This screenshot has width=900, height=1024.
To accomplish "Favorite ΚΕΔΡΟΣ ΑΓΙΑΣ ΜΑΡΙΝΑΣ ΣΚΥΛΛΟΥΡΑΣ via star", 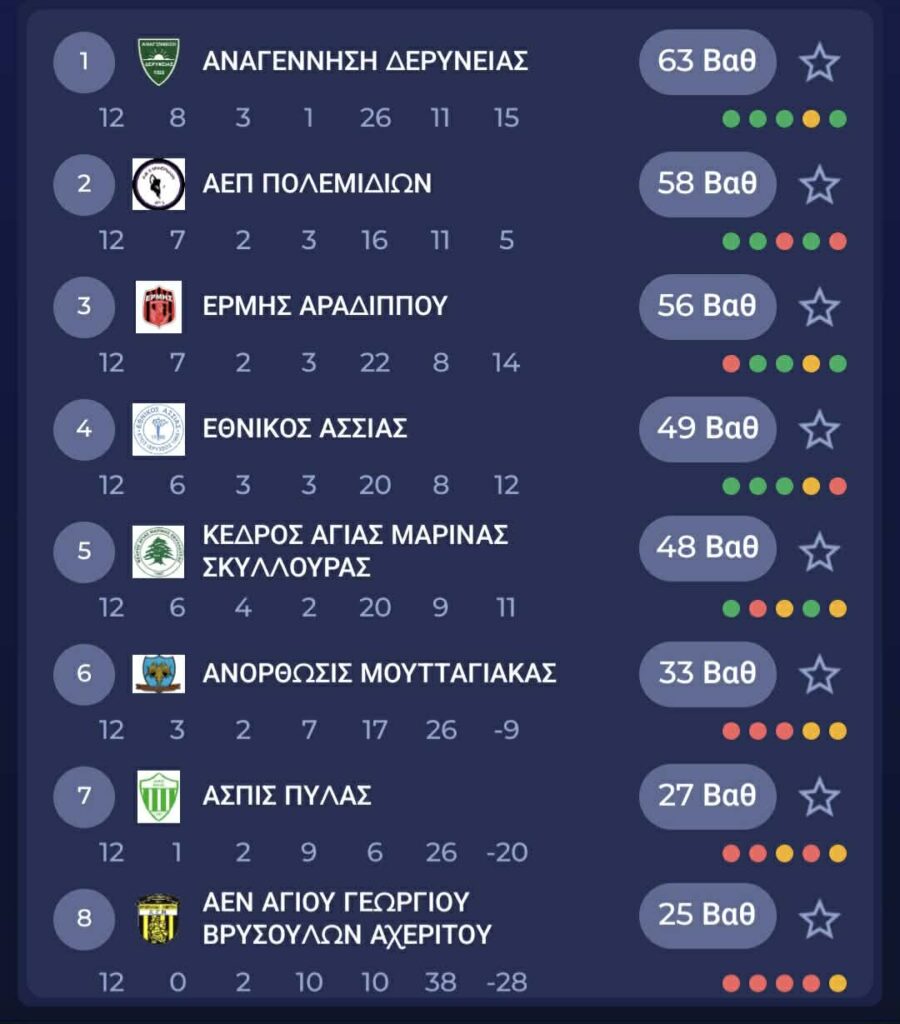I will click(x=819, y=551).
